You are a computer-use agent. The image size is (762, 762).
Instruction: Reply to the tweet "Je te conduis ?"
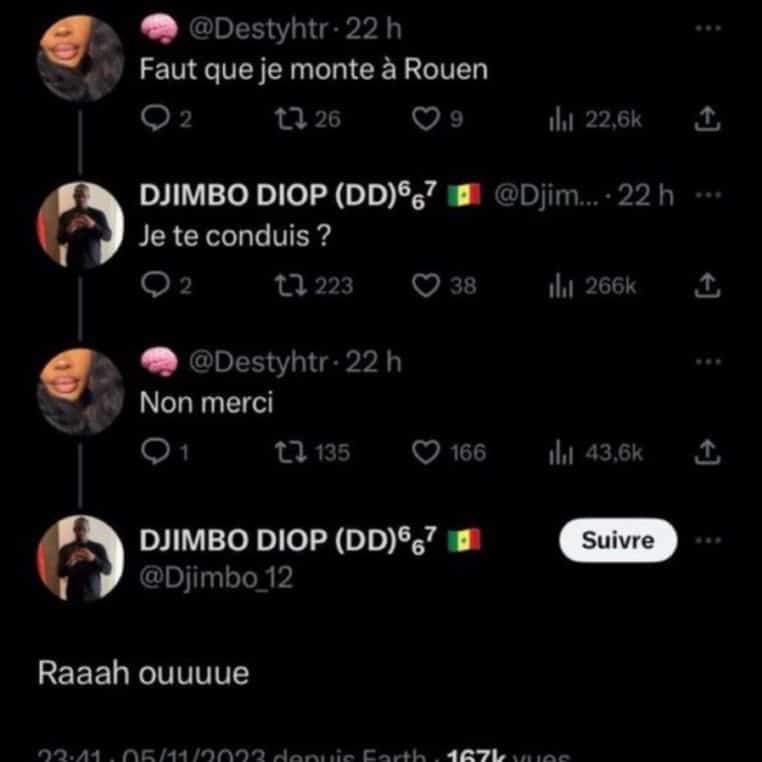(x=155, y=286)
